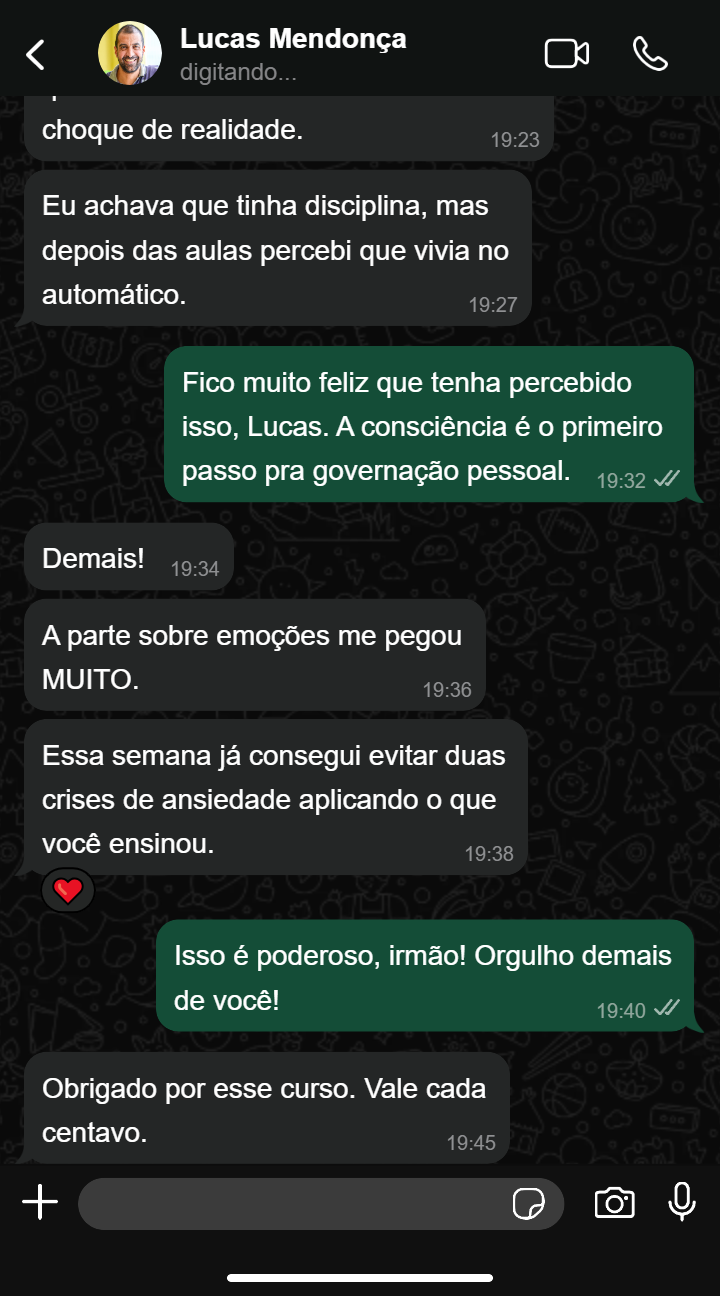The width and height of the screenshot is (720, 1296).
Task: Open the sticker picker
Action: coord(528,1204)
